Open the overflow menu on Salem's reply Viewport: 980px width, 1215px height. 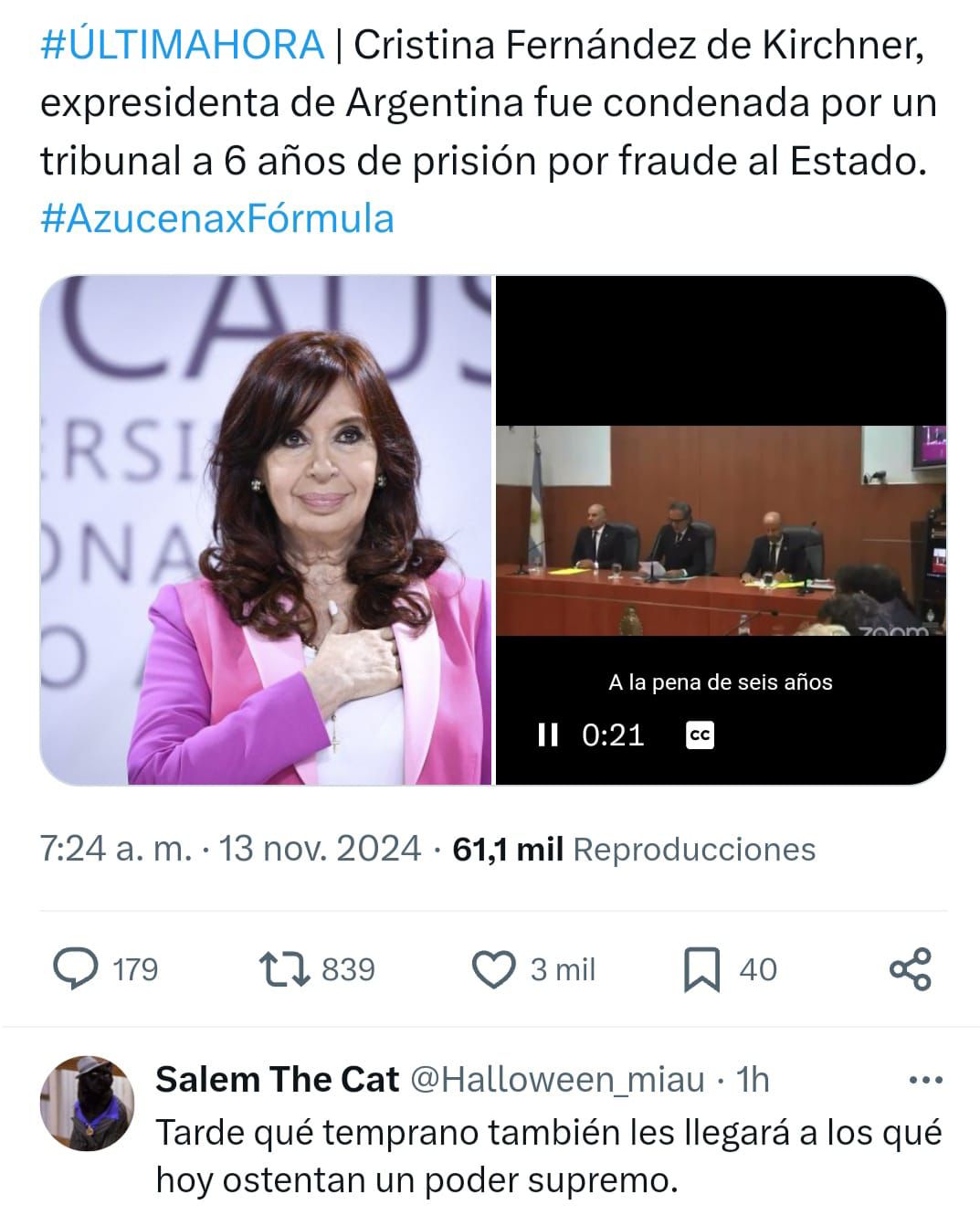point(926,1081)
